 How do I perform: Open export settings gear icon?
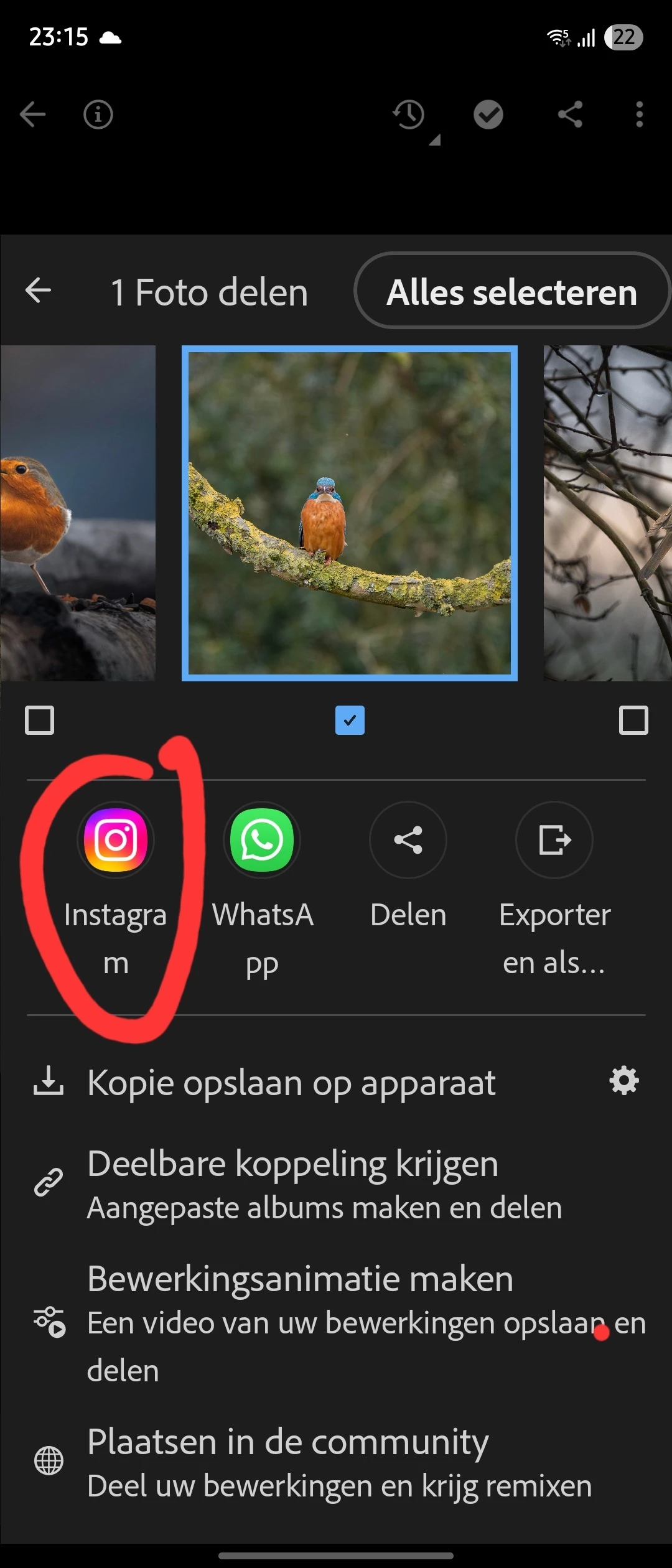624,1081
